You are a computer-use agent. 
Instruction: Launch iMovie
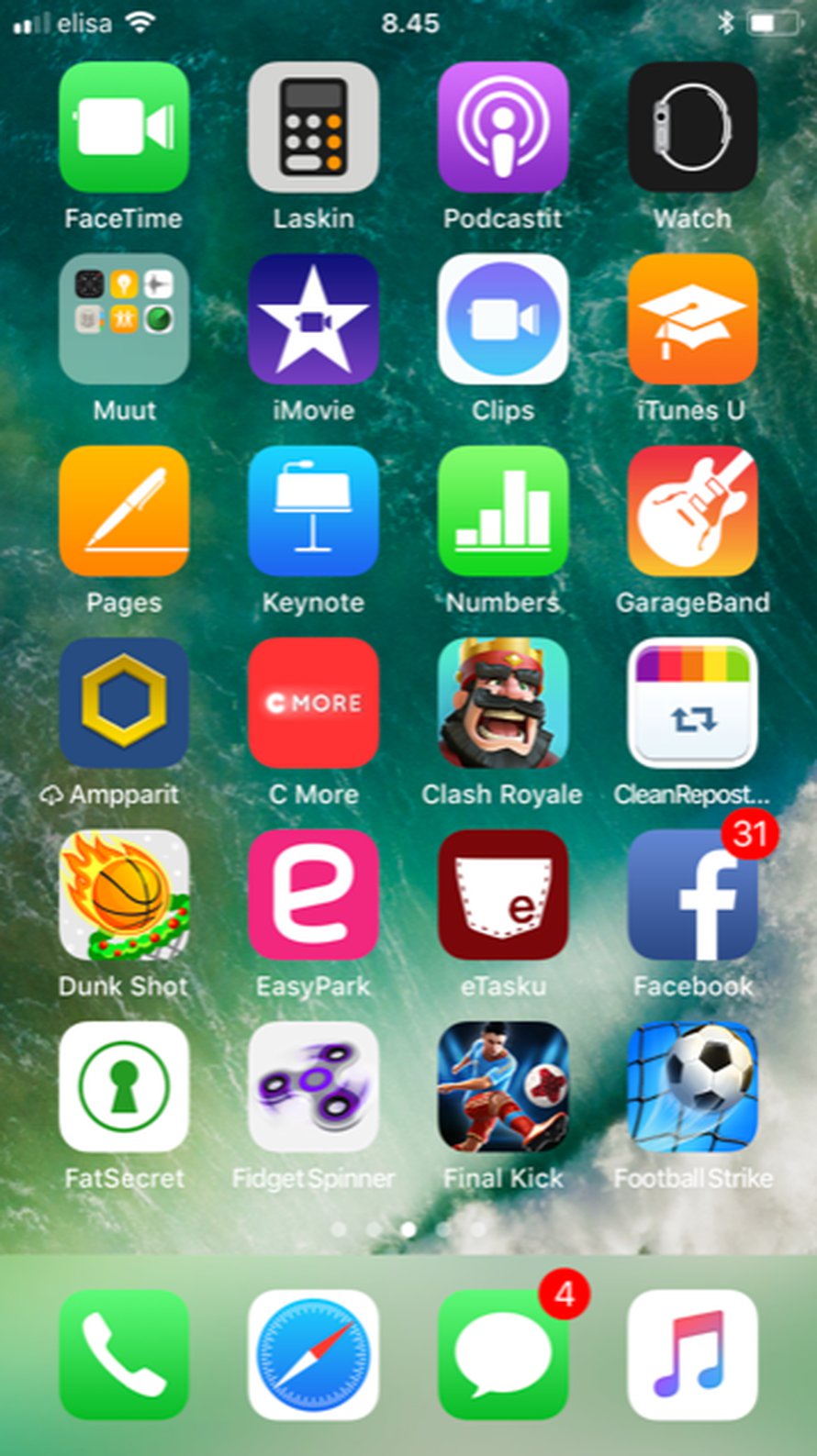[x=313, y=318]
